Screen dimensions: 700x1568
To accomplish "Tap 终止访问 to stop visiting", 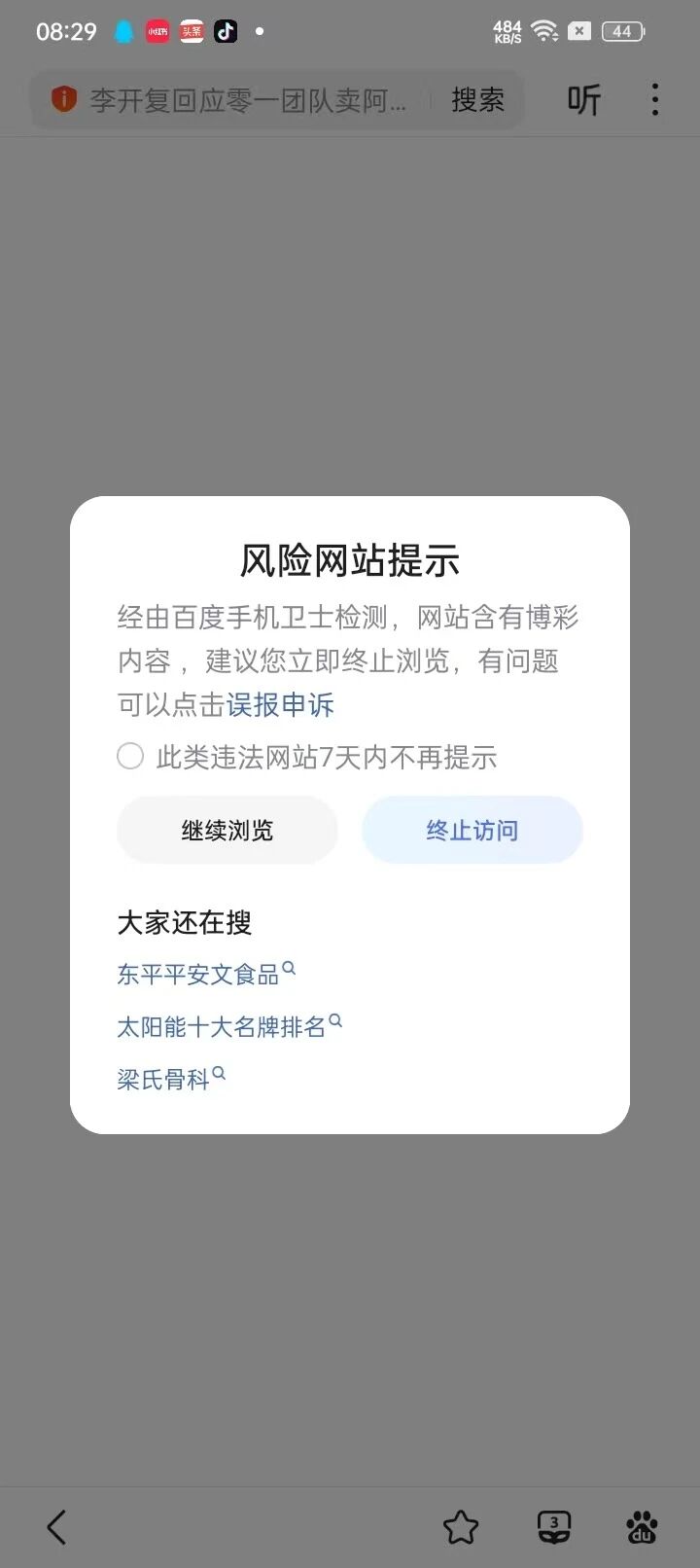I will (x=472, y=830).
